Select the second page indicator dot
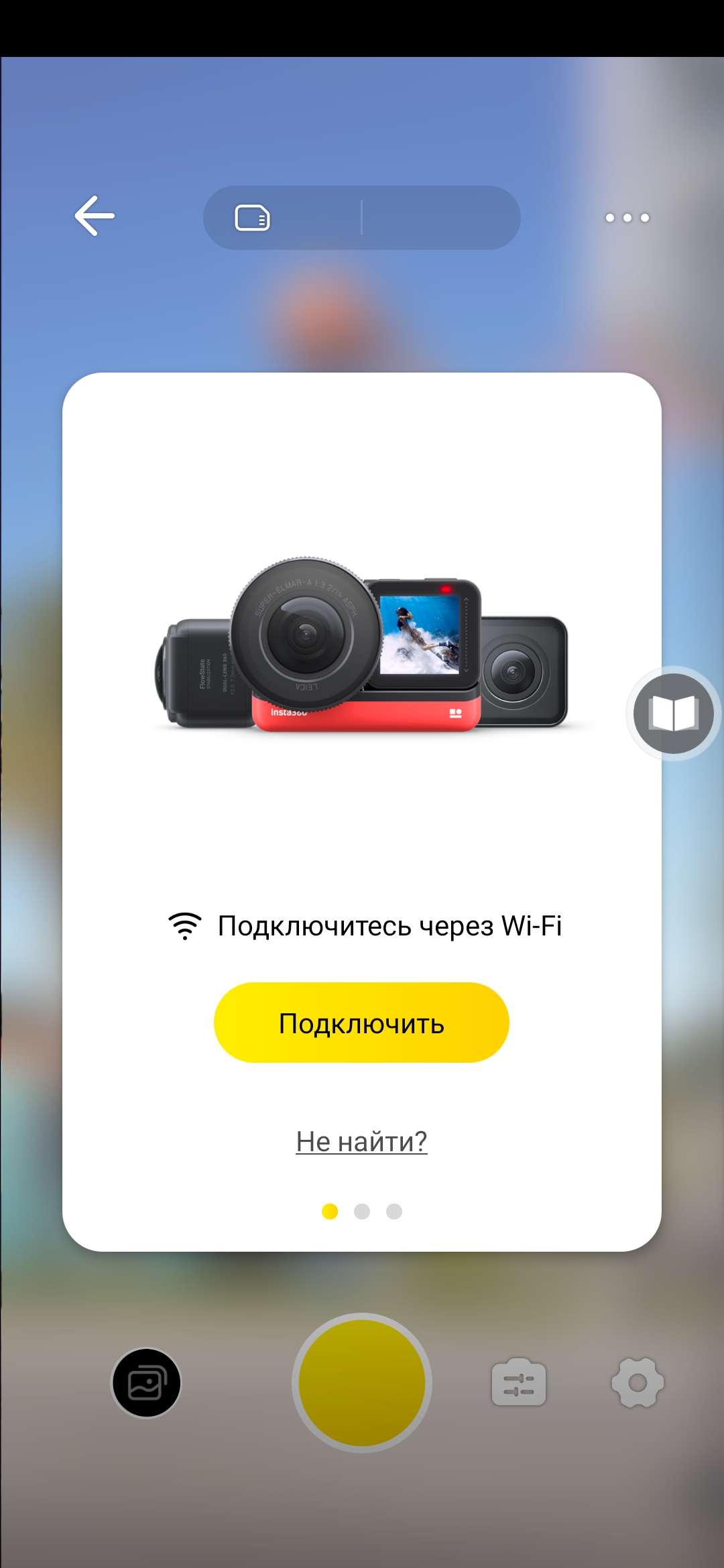The height and width of the screenshot is (1568, 724). point(362,1212)
